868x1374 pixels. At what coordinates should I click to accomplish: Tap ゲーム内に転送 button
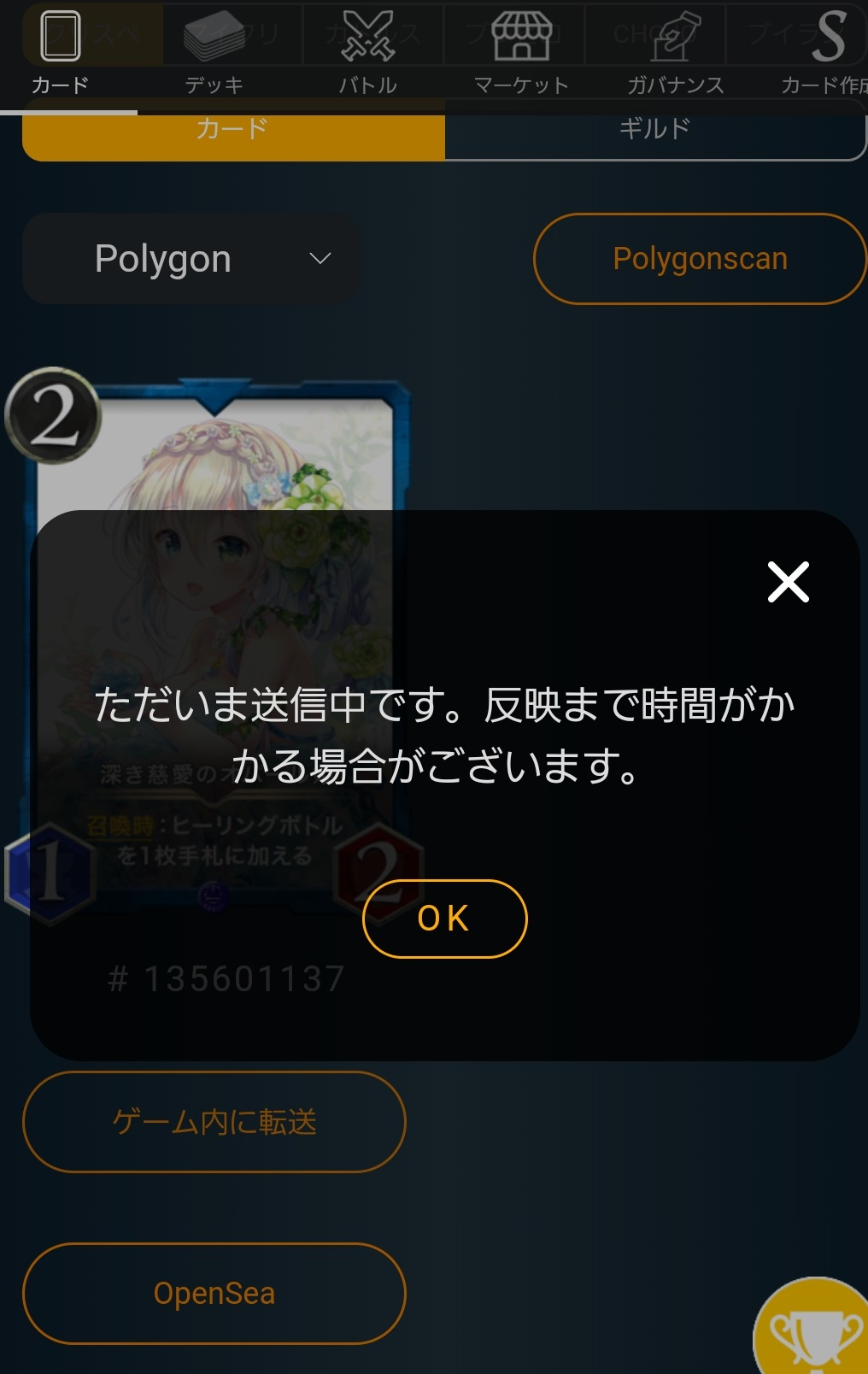[x=214, y=1122]
